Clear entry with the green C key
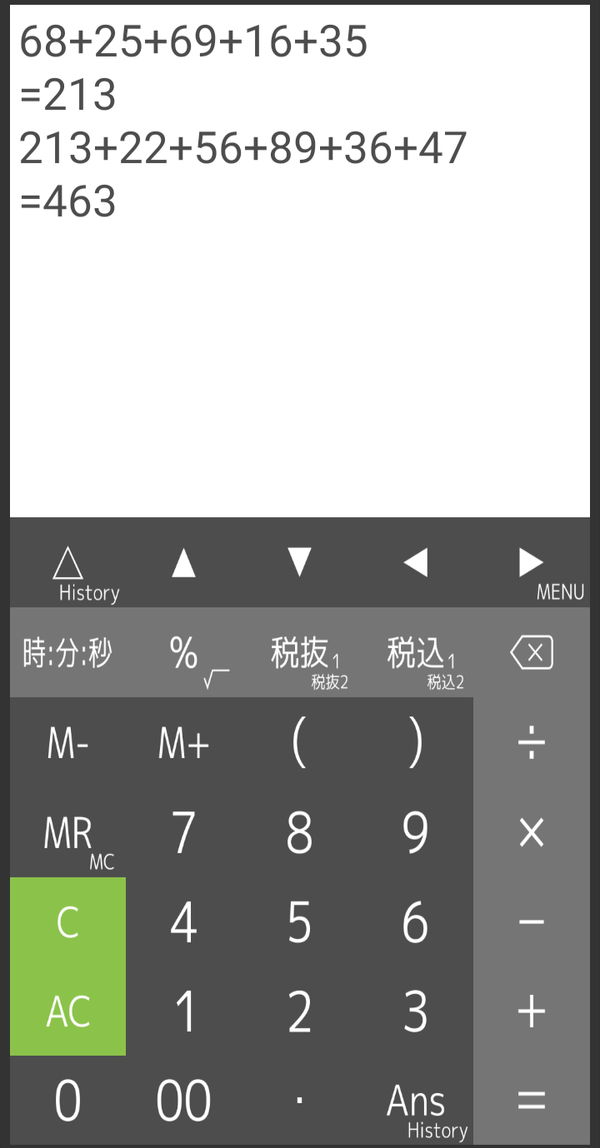The image size is (600, 1148). tap(68, 922)
